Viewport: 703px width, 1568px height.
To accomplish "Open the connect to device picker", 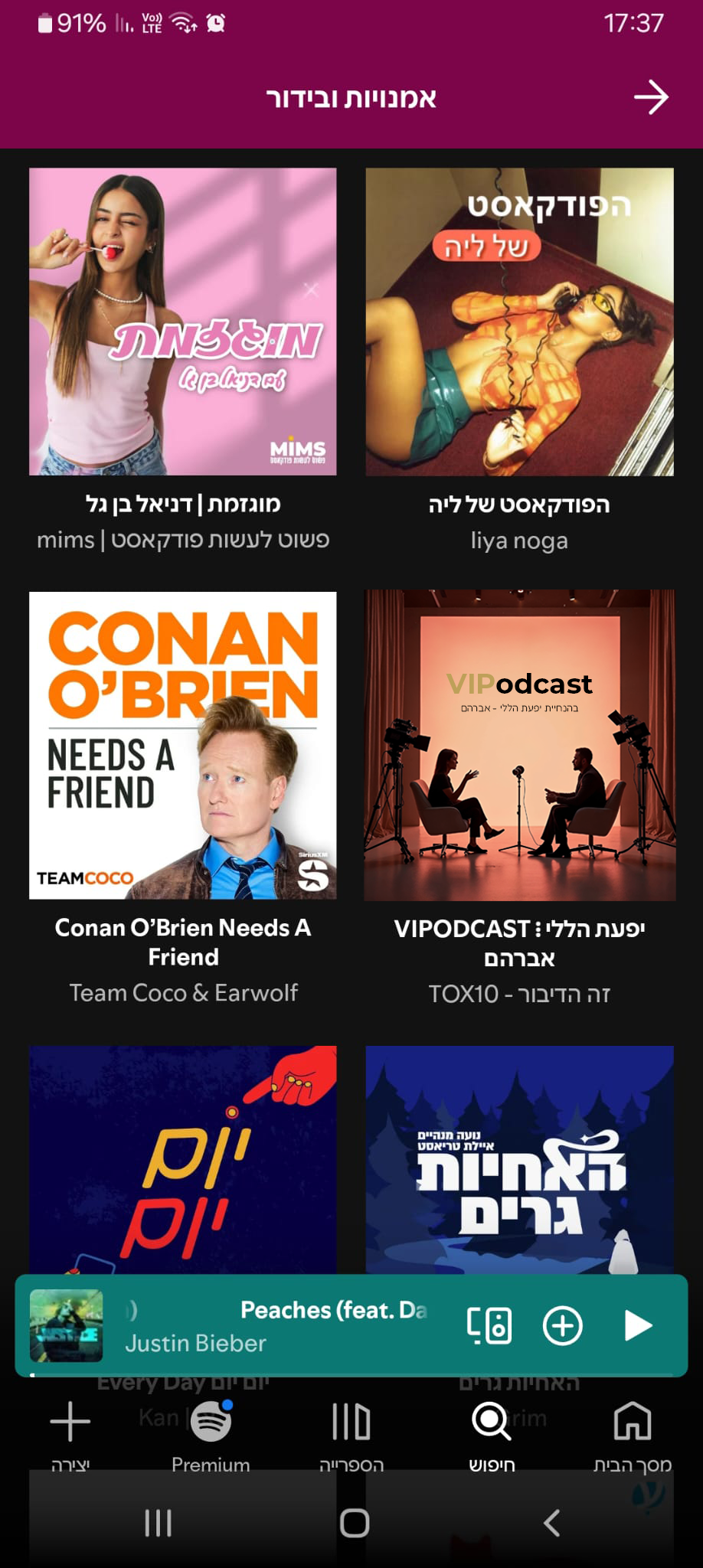I will tap(489, 1326).
